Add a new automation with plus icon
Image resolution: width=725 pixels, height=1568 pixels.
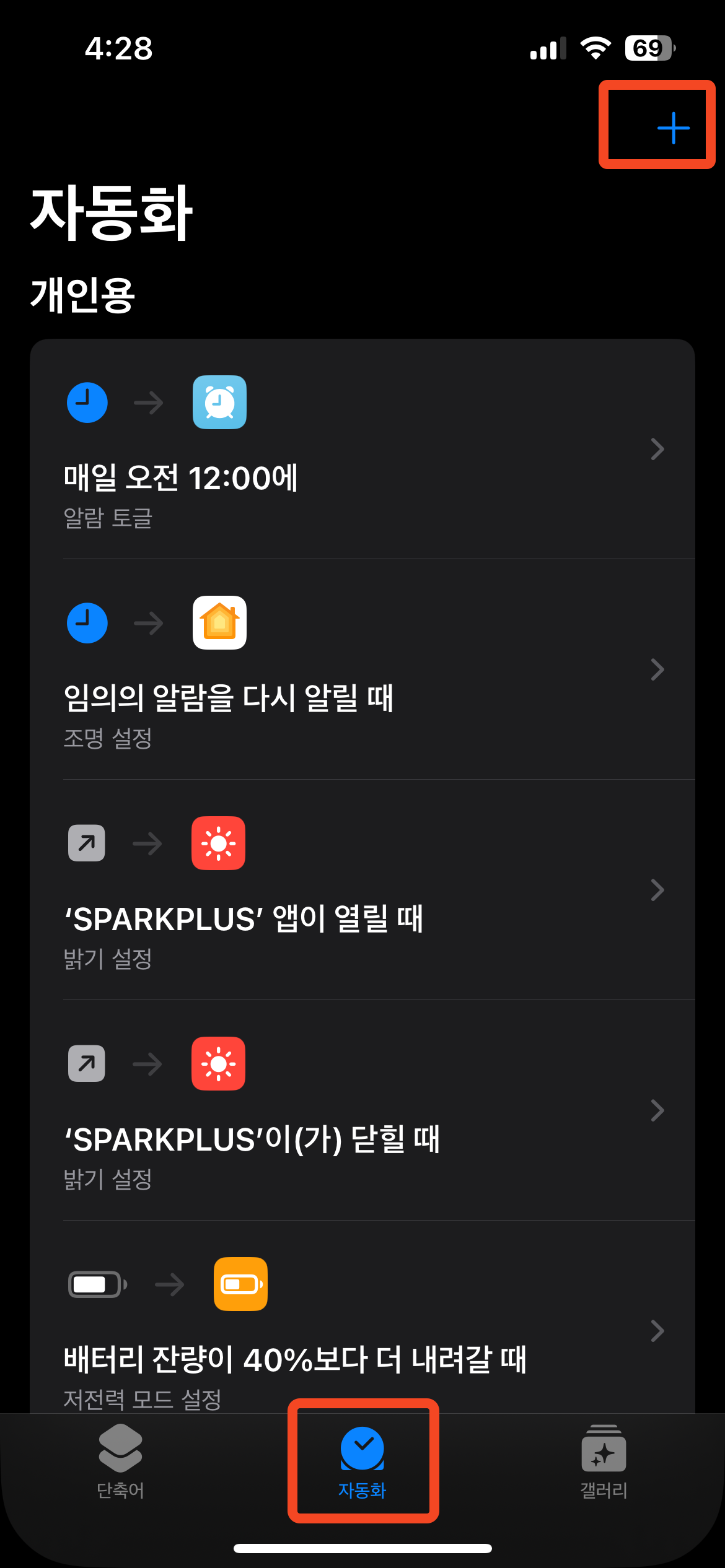coord(673,128)
